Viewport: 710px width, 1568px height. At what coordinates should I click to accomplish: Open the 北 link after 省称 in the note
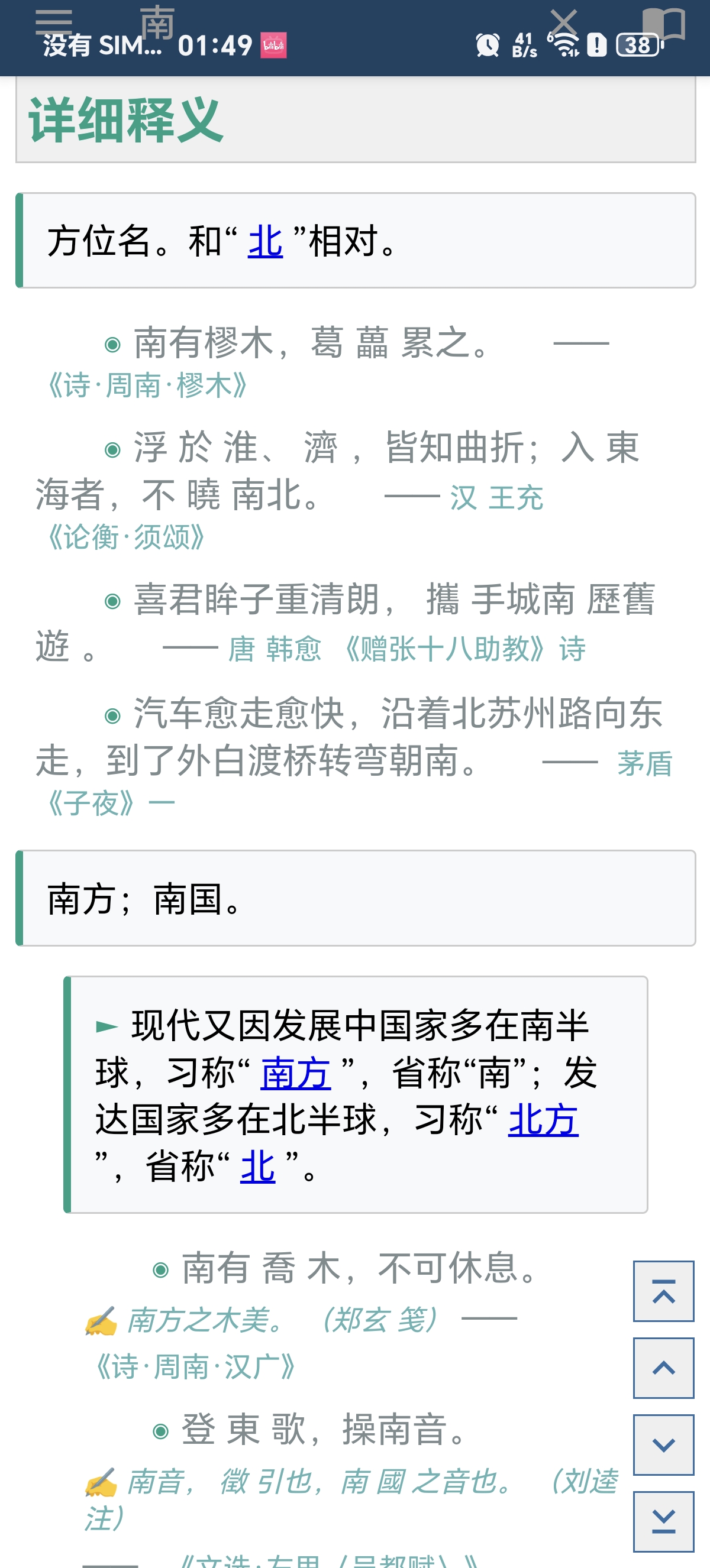click(257, 1167)
